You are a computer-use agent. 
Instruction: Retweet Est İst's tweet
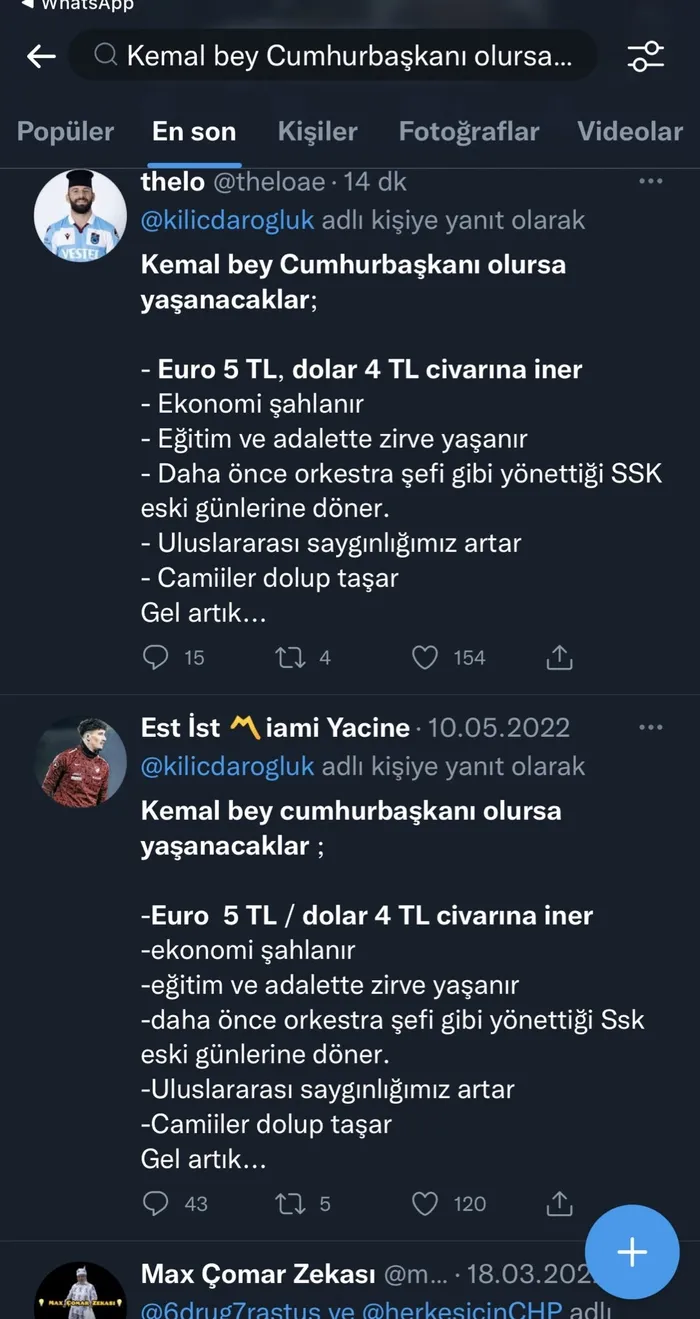(x=290, y=1203)
